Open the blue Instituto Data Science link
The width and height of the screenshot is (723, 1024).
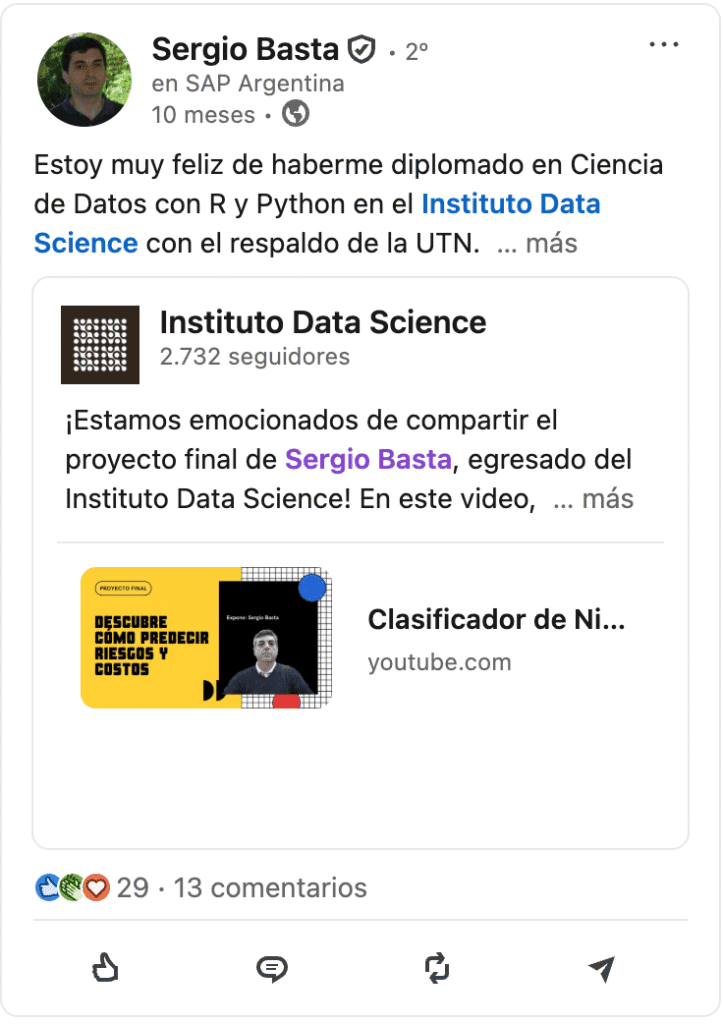point(510,205)
